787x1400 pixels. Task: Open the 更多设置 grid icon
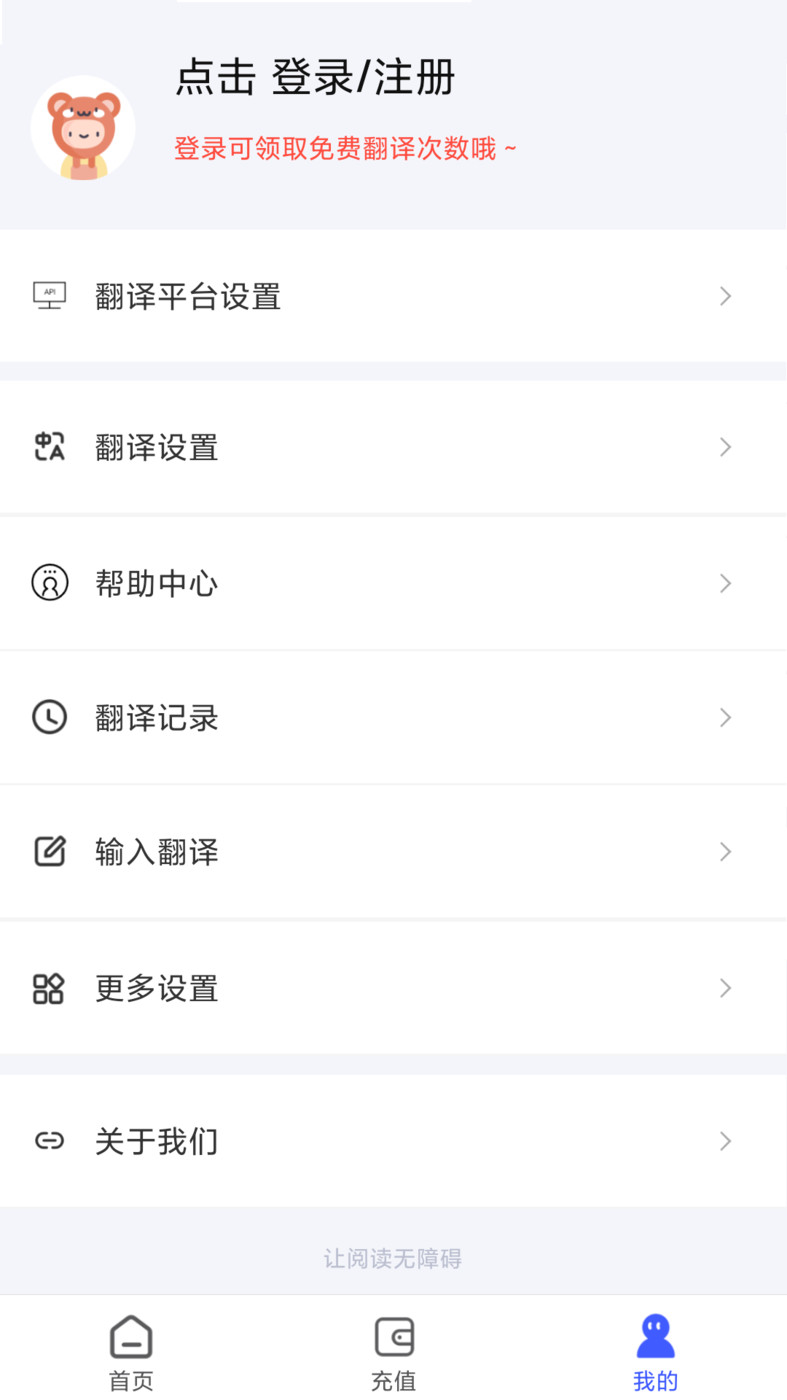49,988
